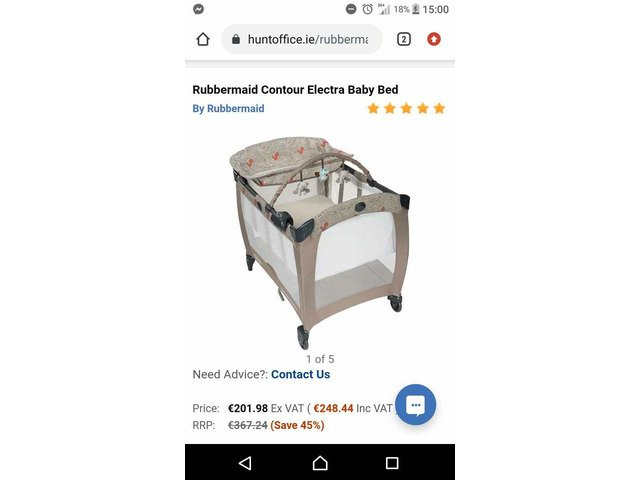Image resolution: width=640 pixels, height=480 pixels.
Task: Open the browser update menu icon
Action: pos(434,39)
